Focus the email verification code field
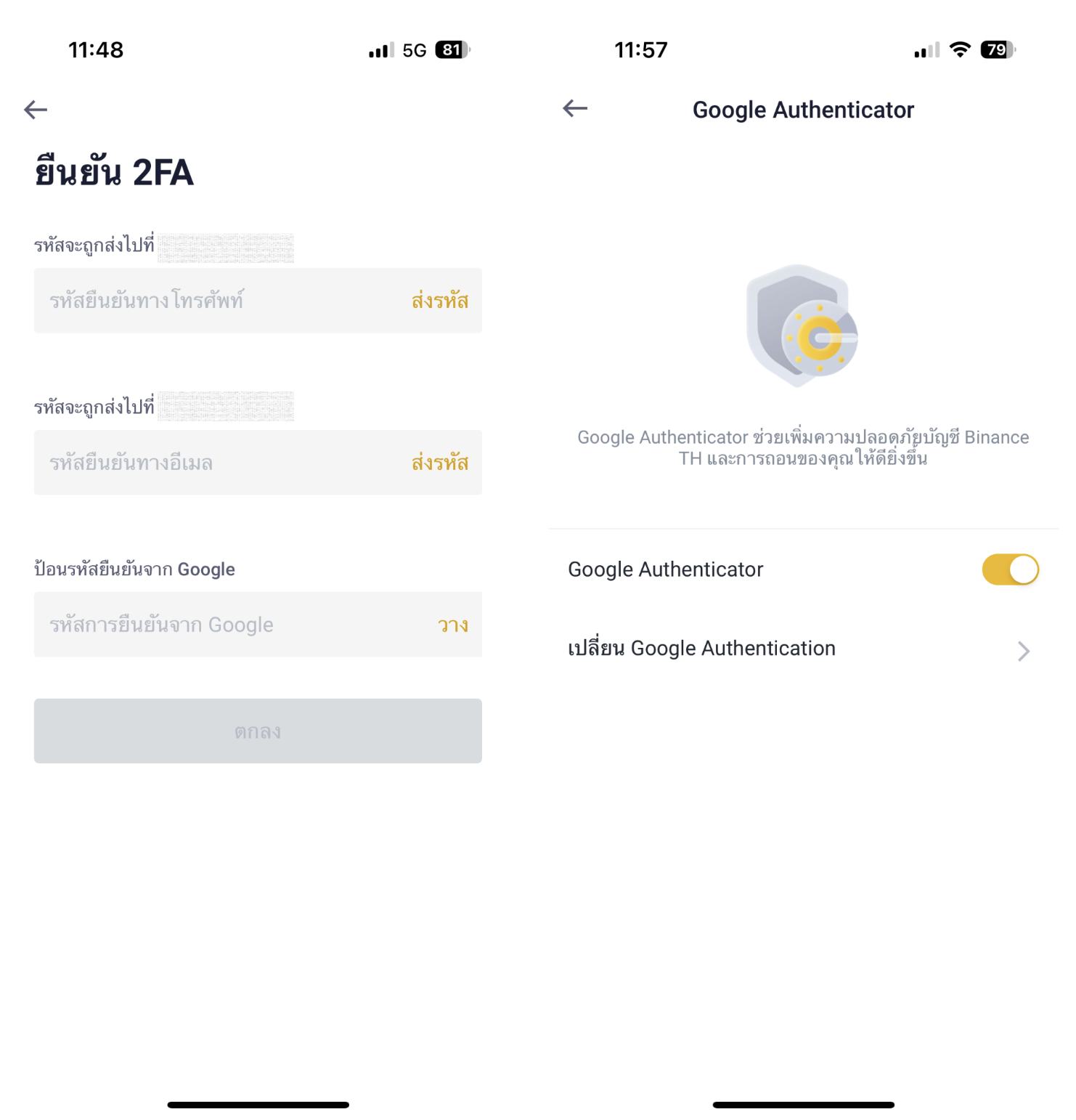The width and height of the screenshot is (1076, 1120). (x=218, y=463)
